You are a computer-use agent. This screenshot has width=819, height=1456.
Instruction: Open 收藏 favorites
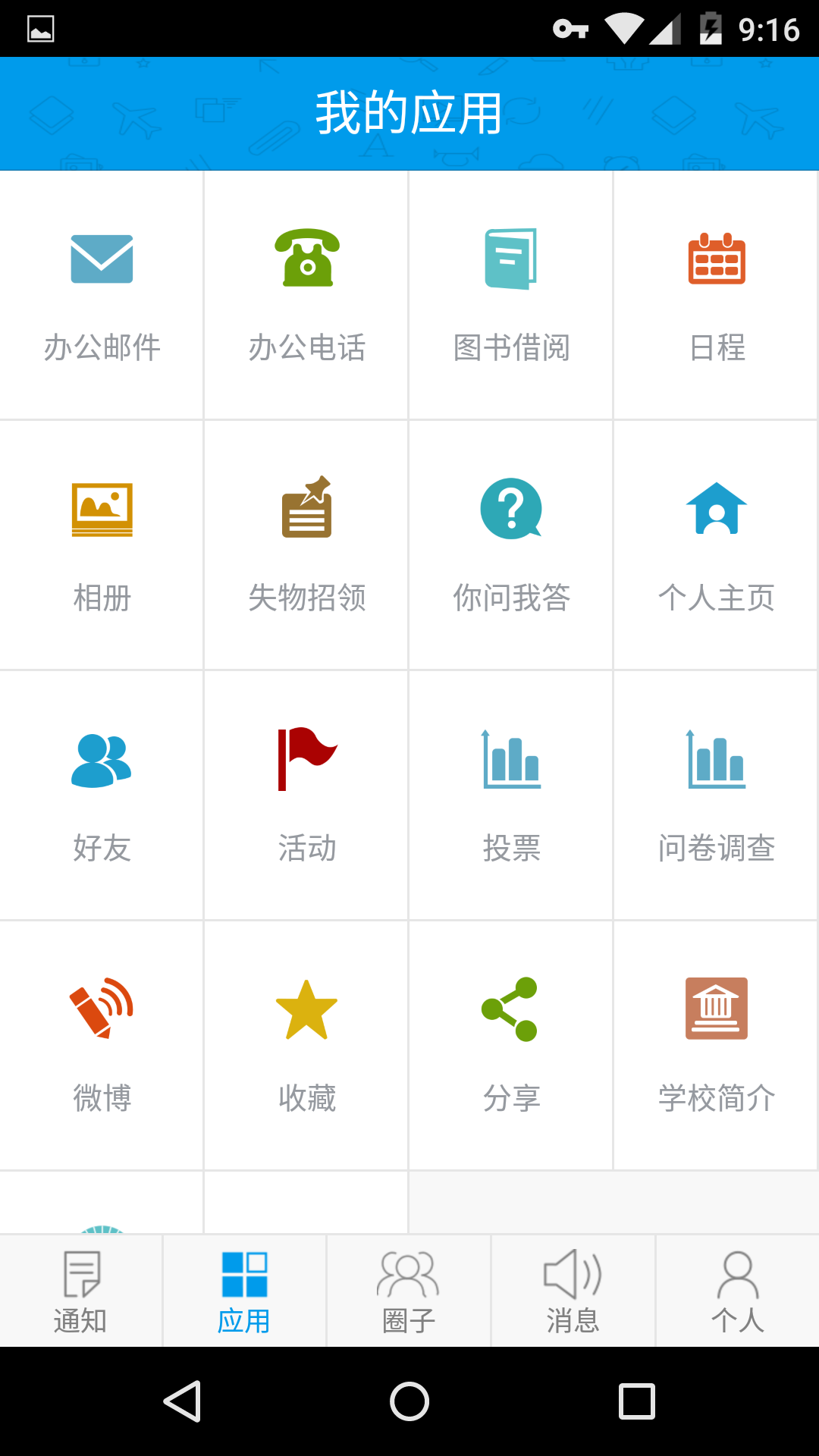pos(306,1045)
